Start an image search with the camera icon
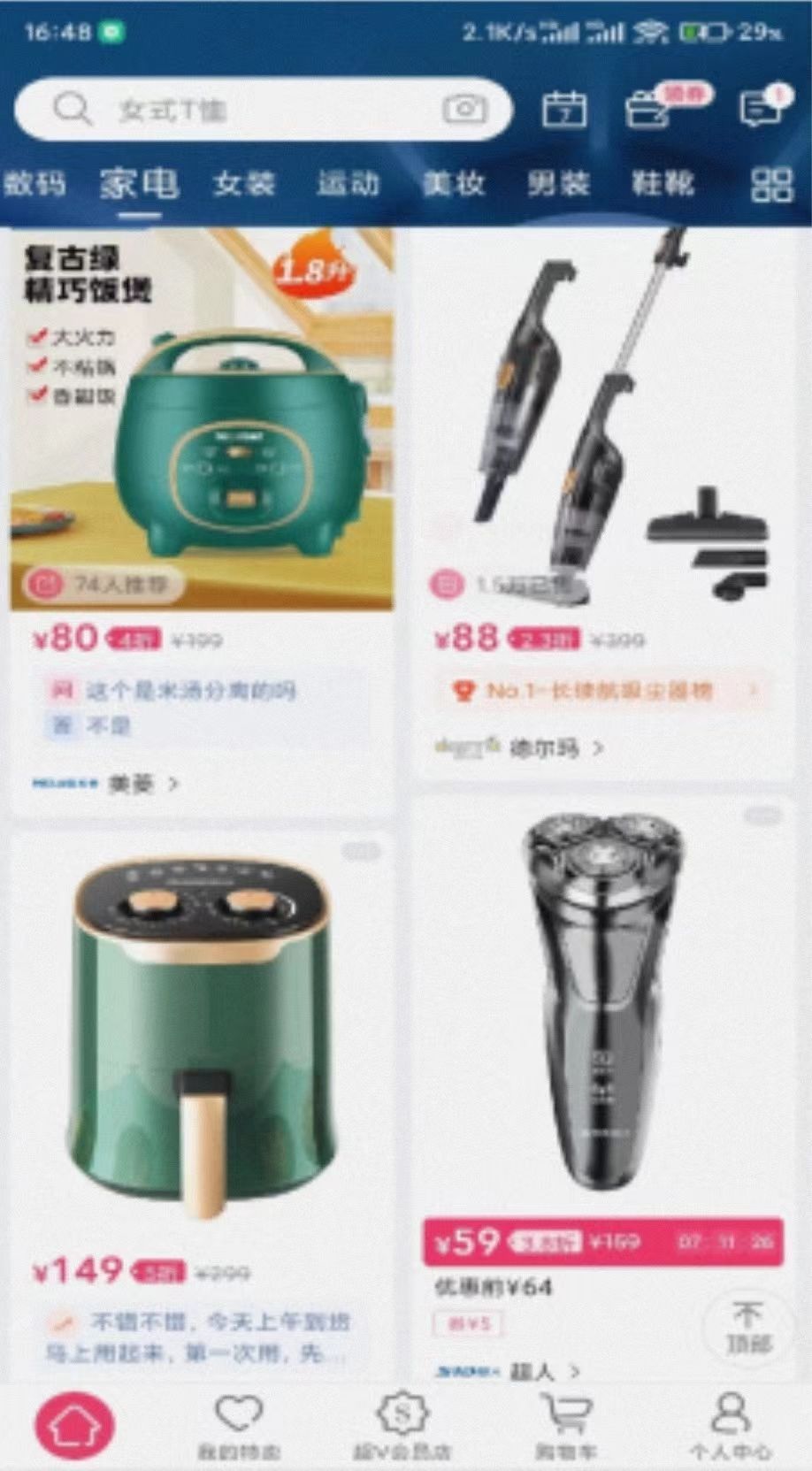 (463, 109)
